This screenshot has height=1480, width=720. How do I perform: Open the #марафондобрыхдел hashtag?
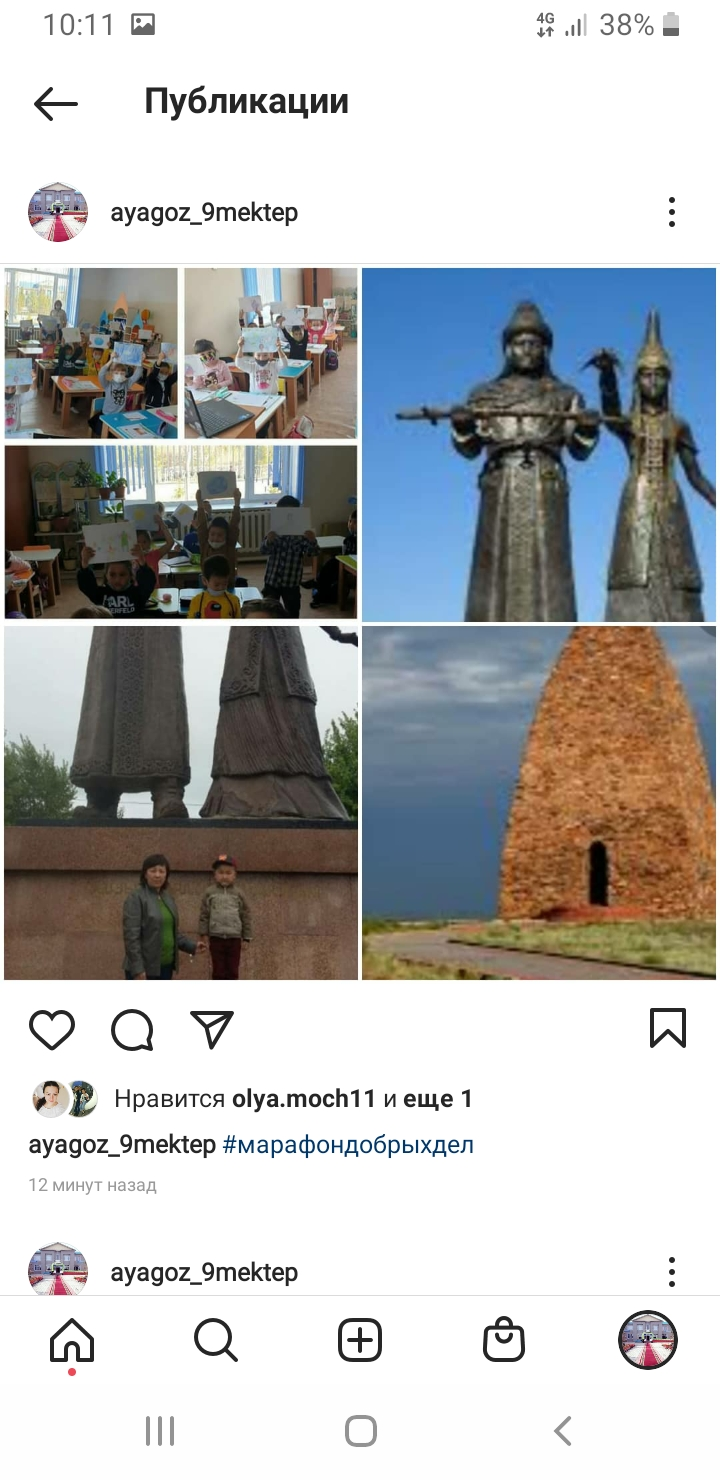point(348,1145)
